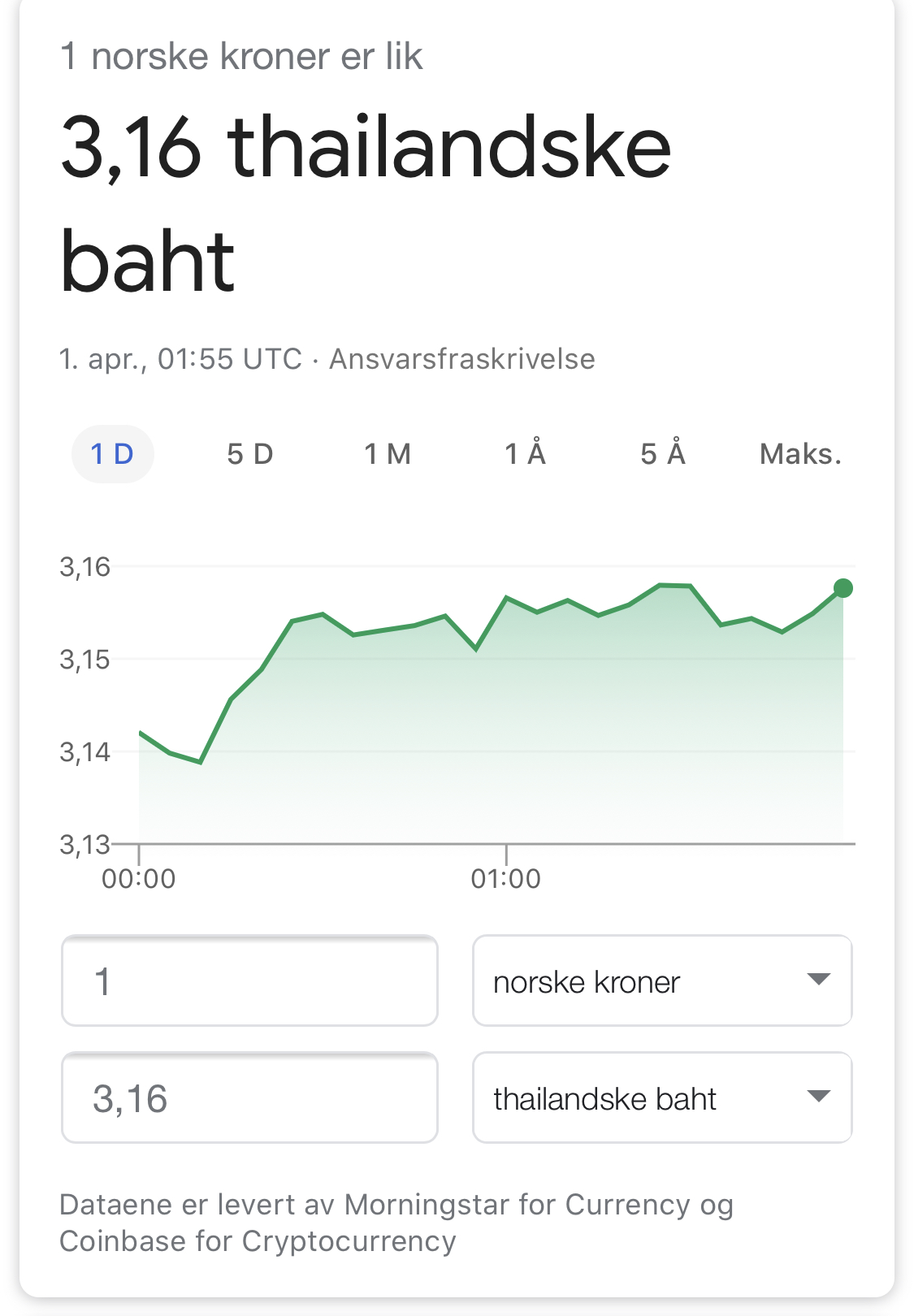The width and height of the screenshot is (914, 1316).
Task: Tap the norske kroner amount field
Action: (249, 981)
